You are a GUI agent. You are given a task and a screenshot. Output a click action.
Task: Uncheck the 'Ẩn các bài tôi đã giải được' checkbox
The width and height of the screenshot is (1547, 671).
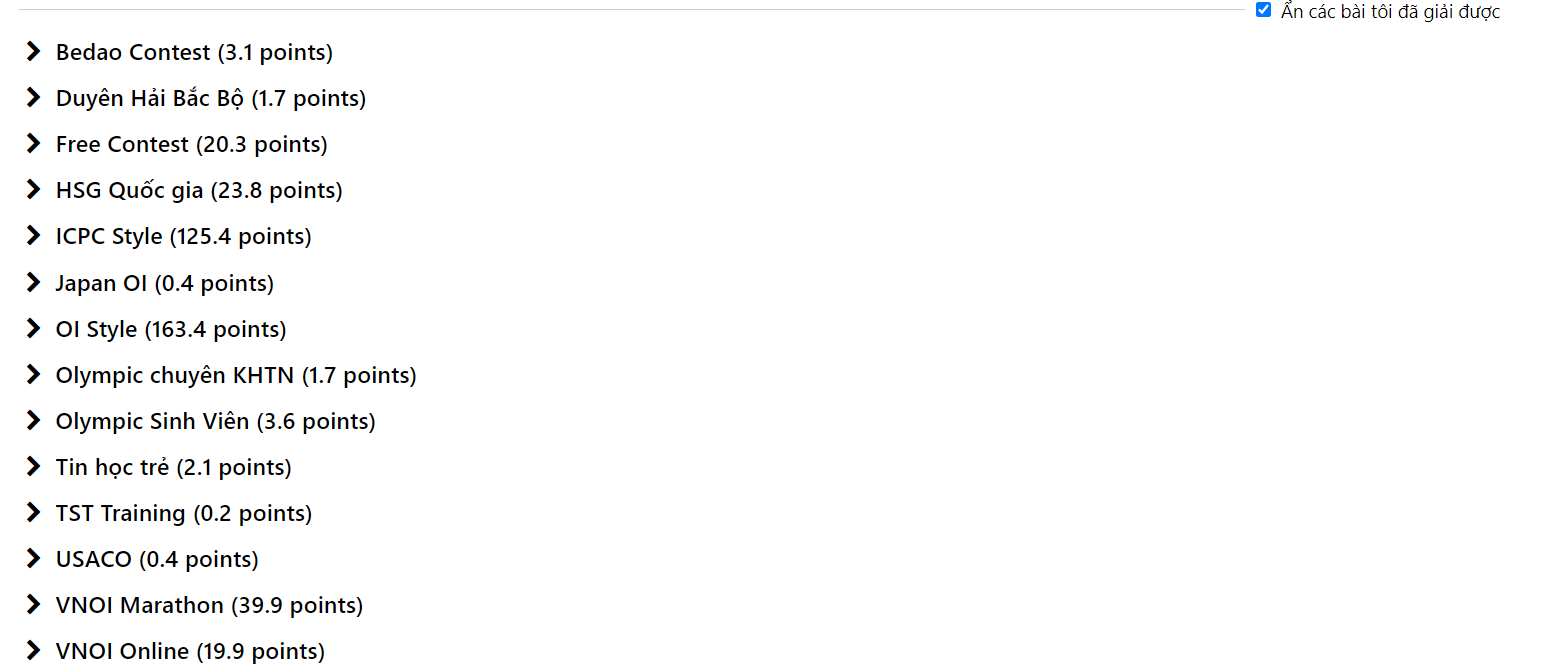tap(1263, 10)
